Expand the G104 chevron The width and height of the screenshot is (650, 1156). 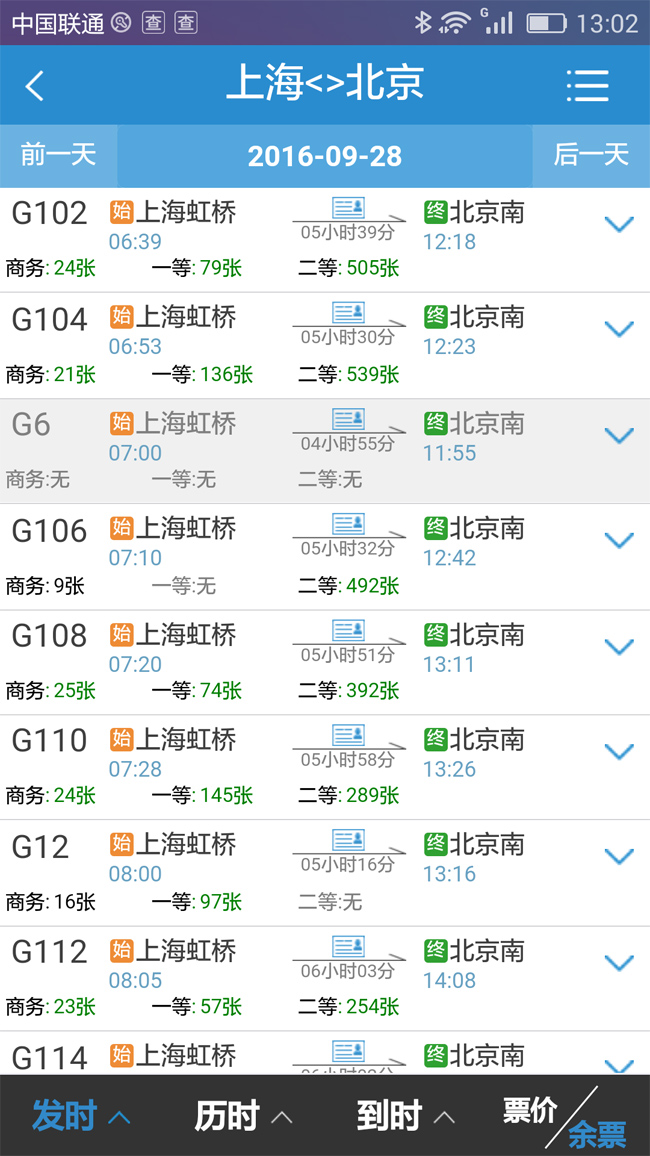click(x=618, y=329)
